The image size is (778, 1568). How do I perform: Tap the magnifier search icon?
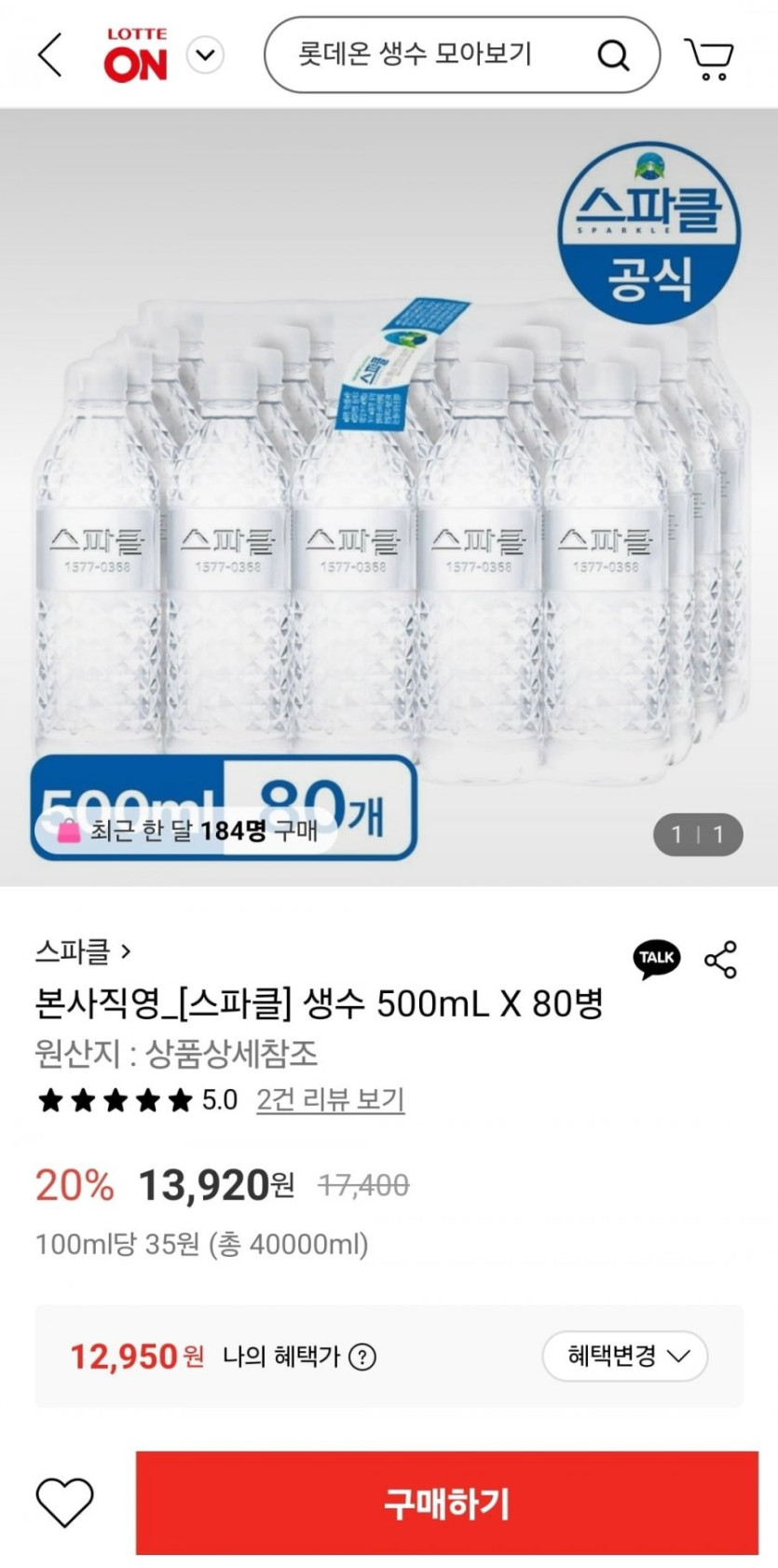pos(613,56)
